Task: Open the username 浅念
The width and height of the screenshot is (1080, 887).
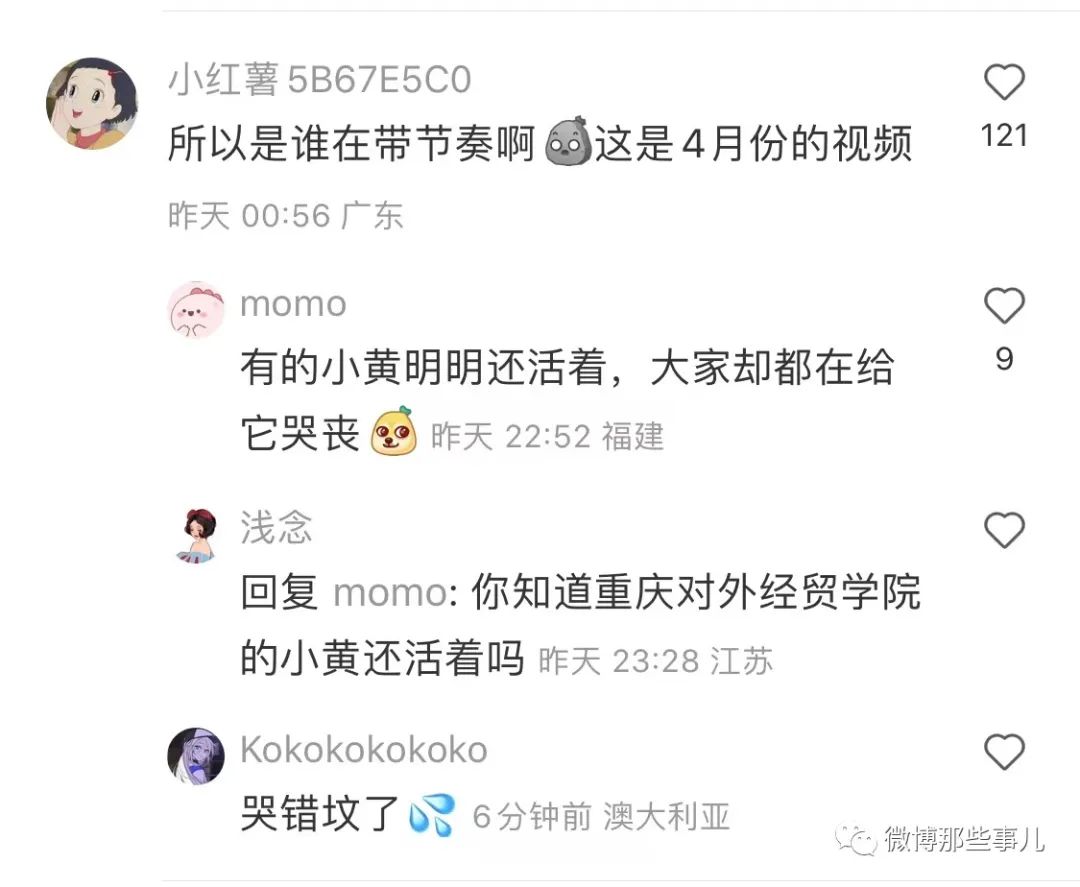Action: pyautogui.click(x=276, y=527)
